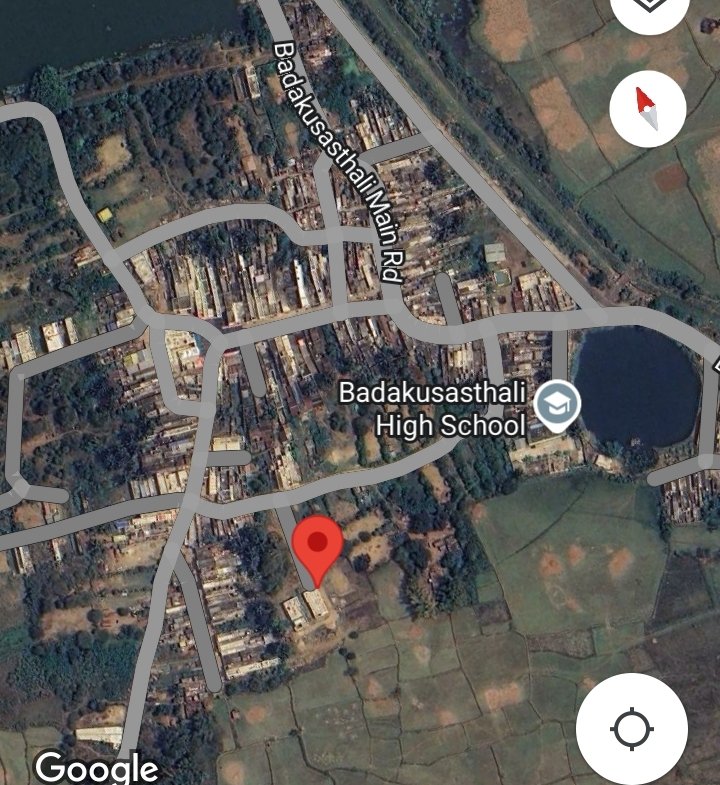
Task: Tap the compass to reset map orientation
Action: 647,109
